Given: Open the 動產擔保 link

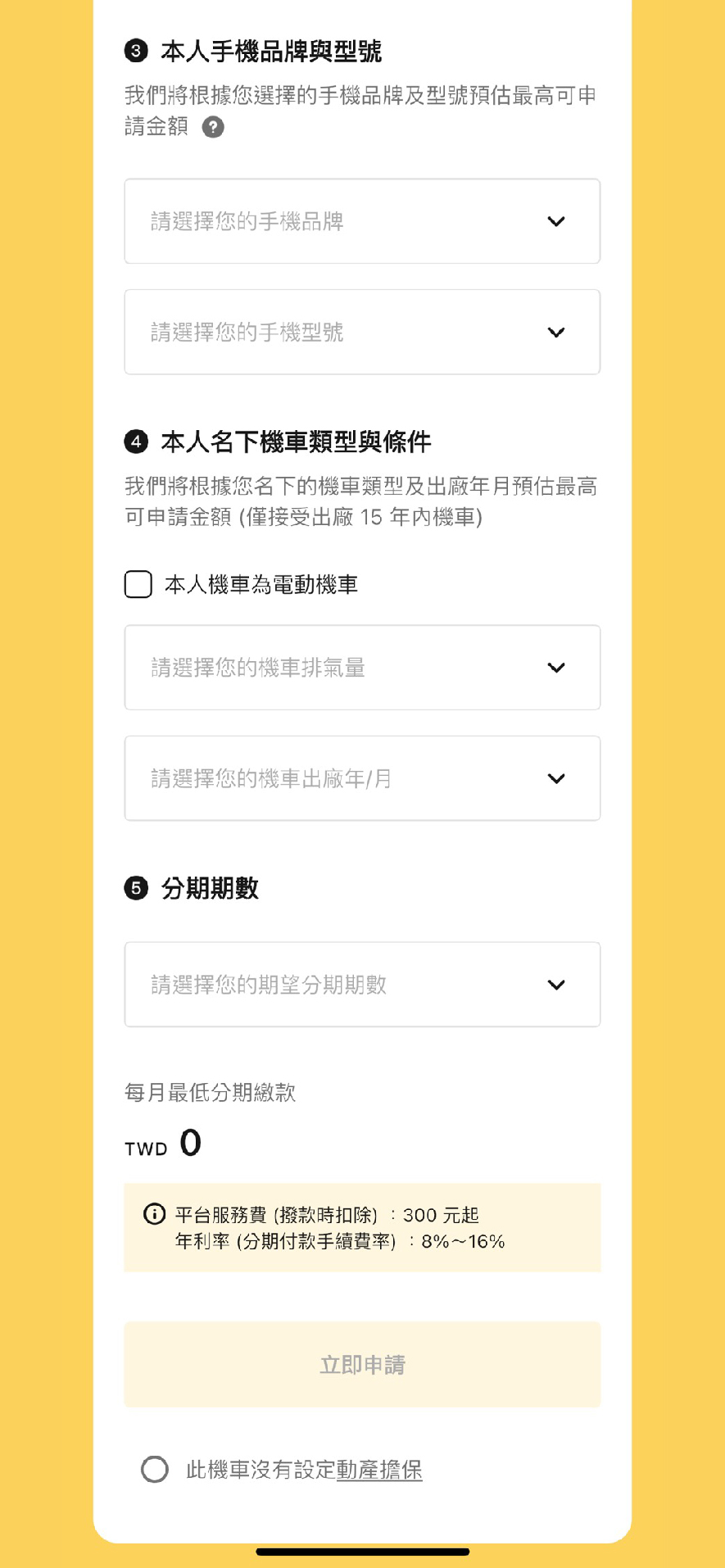Looking at the screenshot, I should point(379,1470).
